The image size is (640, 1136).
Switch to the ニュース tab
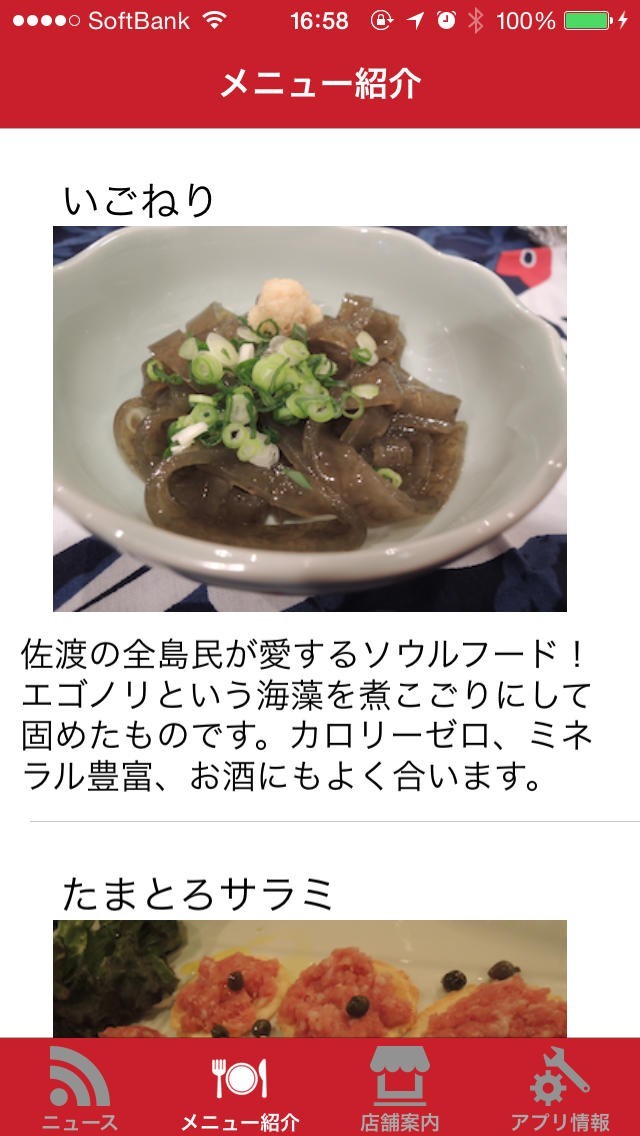click(80, 1088)
